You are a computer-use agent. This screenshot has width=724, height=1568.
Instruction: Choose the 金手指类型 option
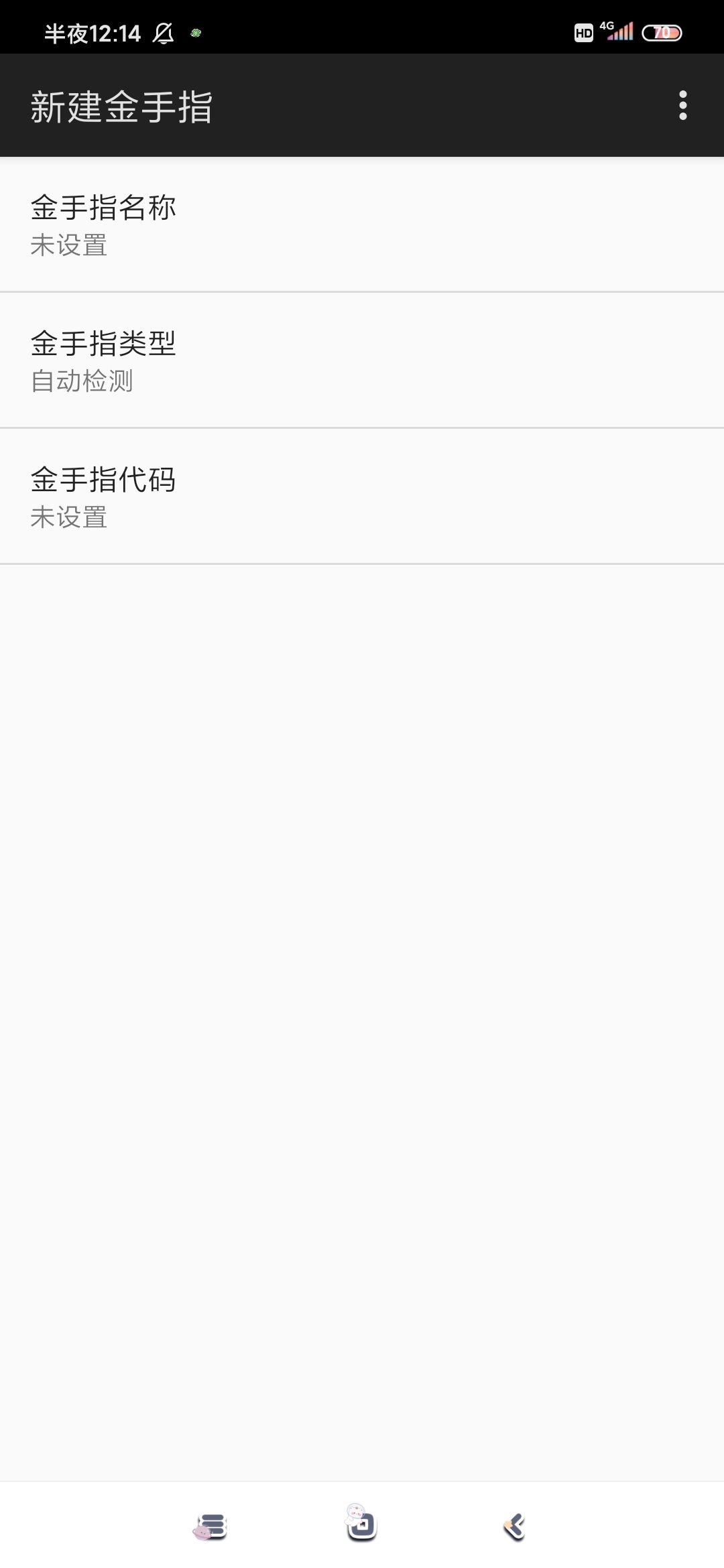(x=362, y=361)
